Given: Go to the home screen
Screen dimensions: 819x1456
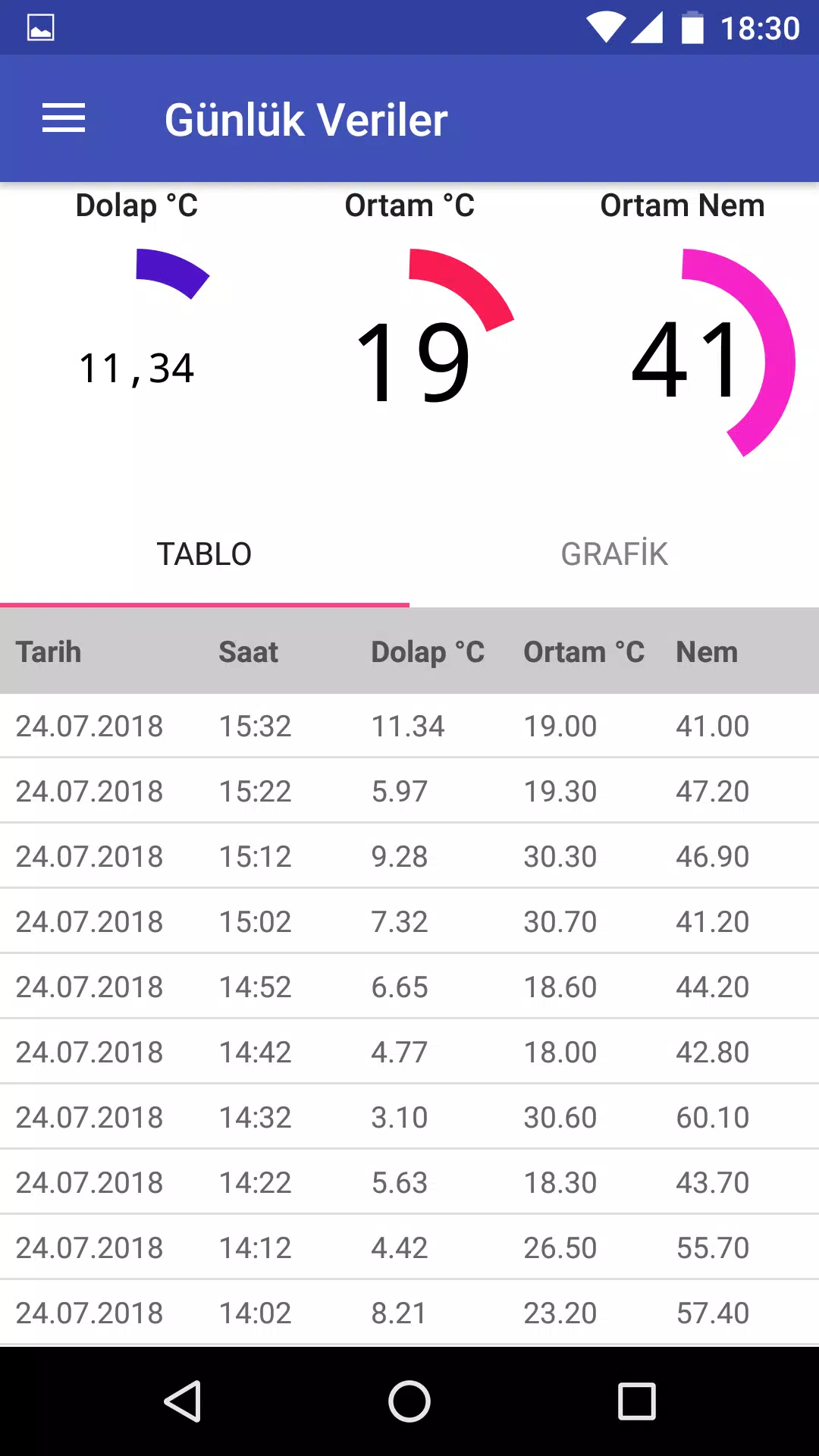Looking at the screenshot, I should 409,1401.
